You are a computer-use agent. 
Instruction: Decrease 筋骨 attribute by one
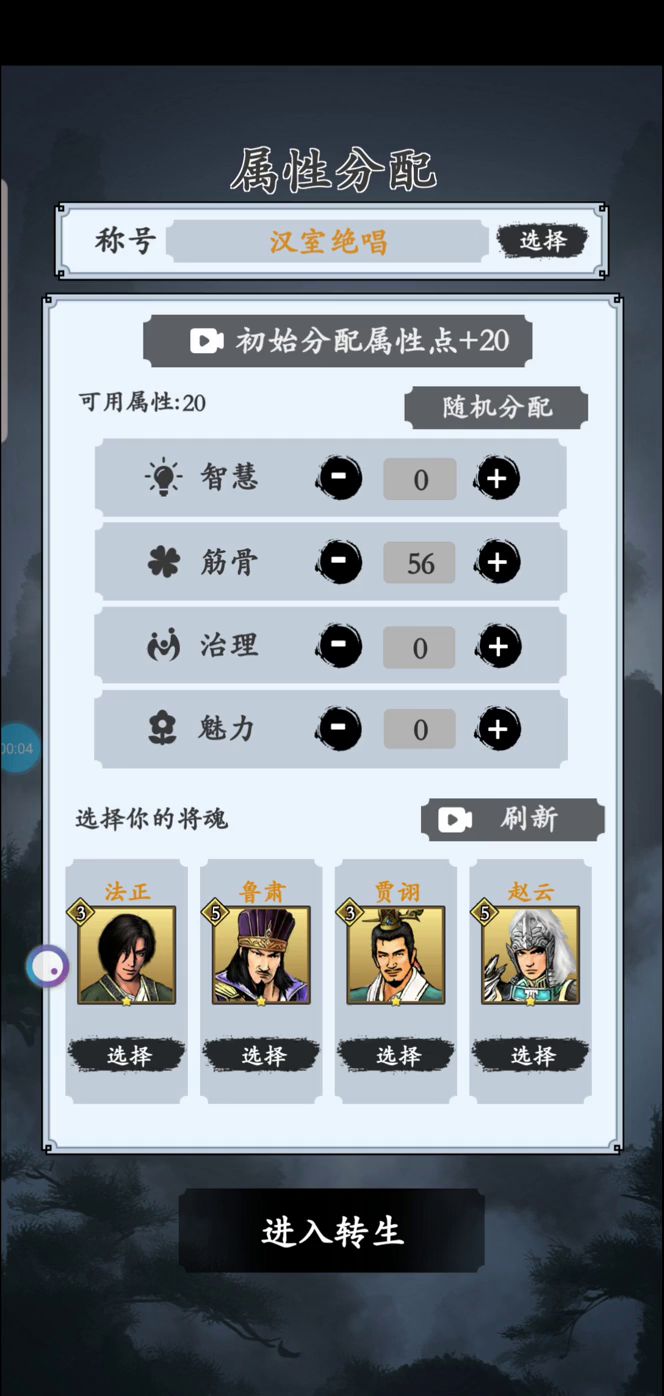click(339, 562)
